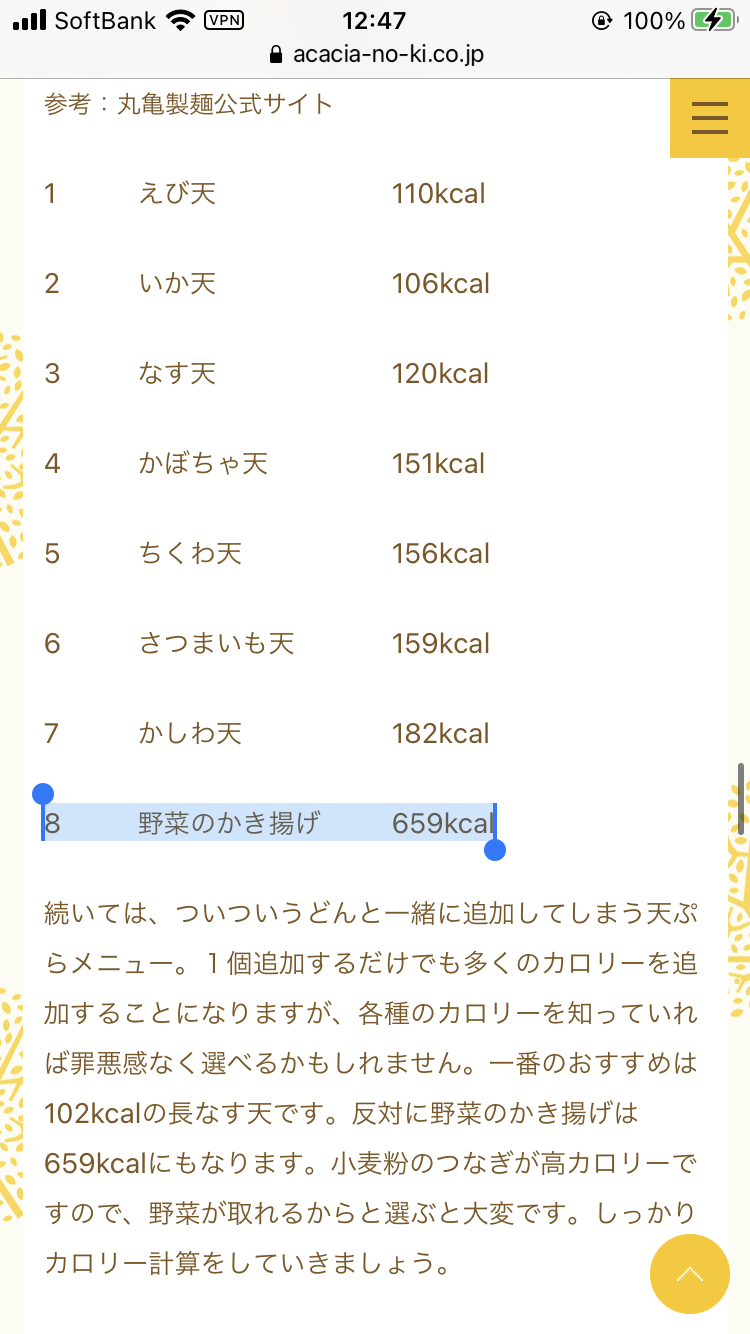Screen dimensions: 750x1334
Task: Tap the scroll-to-top arrow button
Action: tap(690, 1274)
